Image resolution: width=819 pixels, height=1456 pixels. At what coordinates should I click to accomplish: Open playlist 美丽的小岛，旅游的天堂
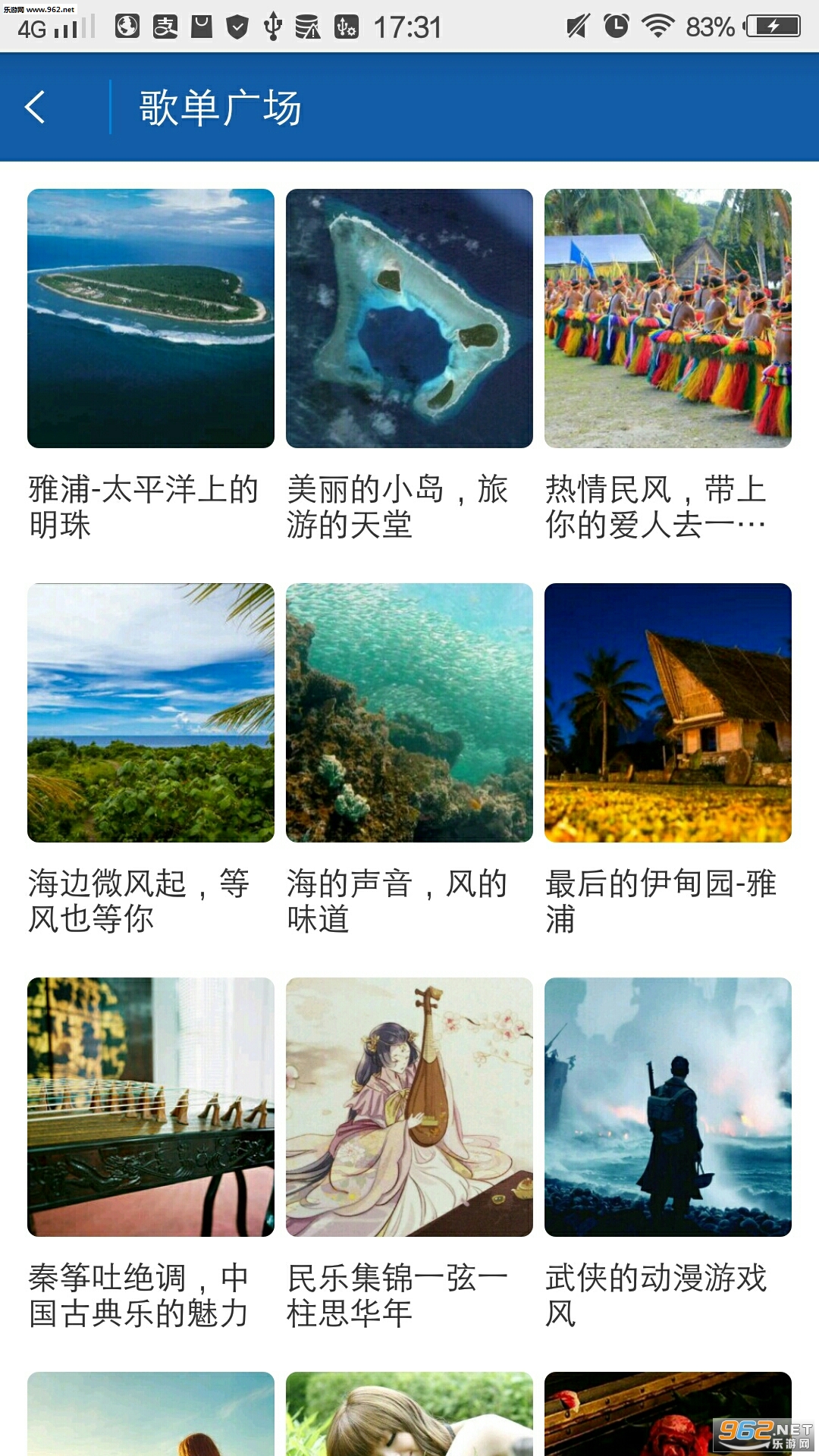[x=409, y=318]
